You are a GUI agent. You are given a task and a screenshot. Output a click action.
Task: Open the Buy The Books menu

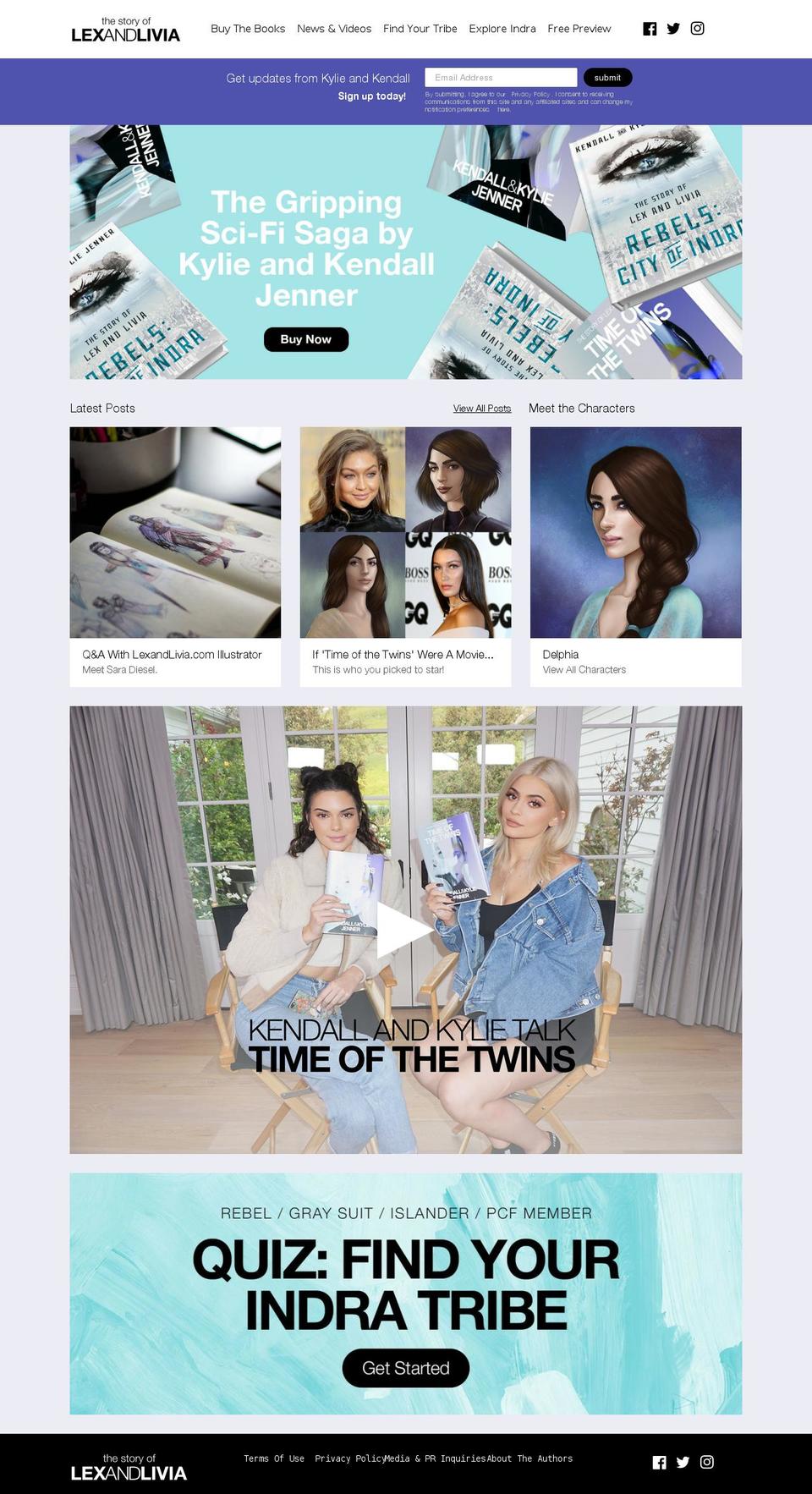(248, 29)
